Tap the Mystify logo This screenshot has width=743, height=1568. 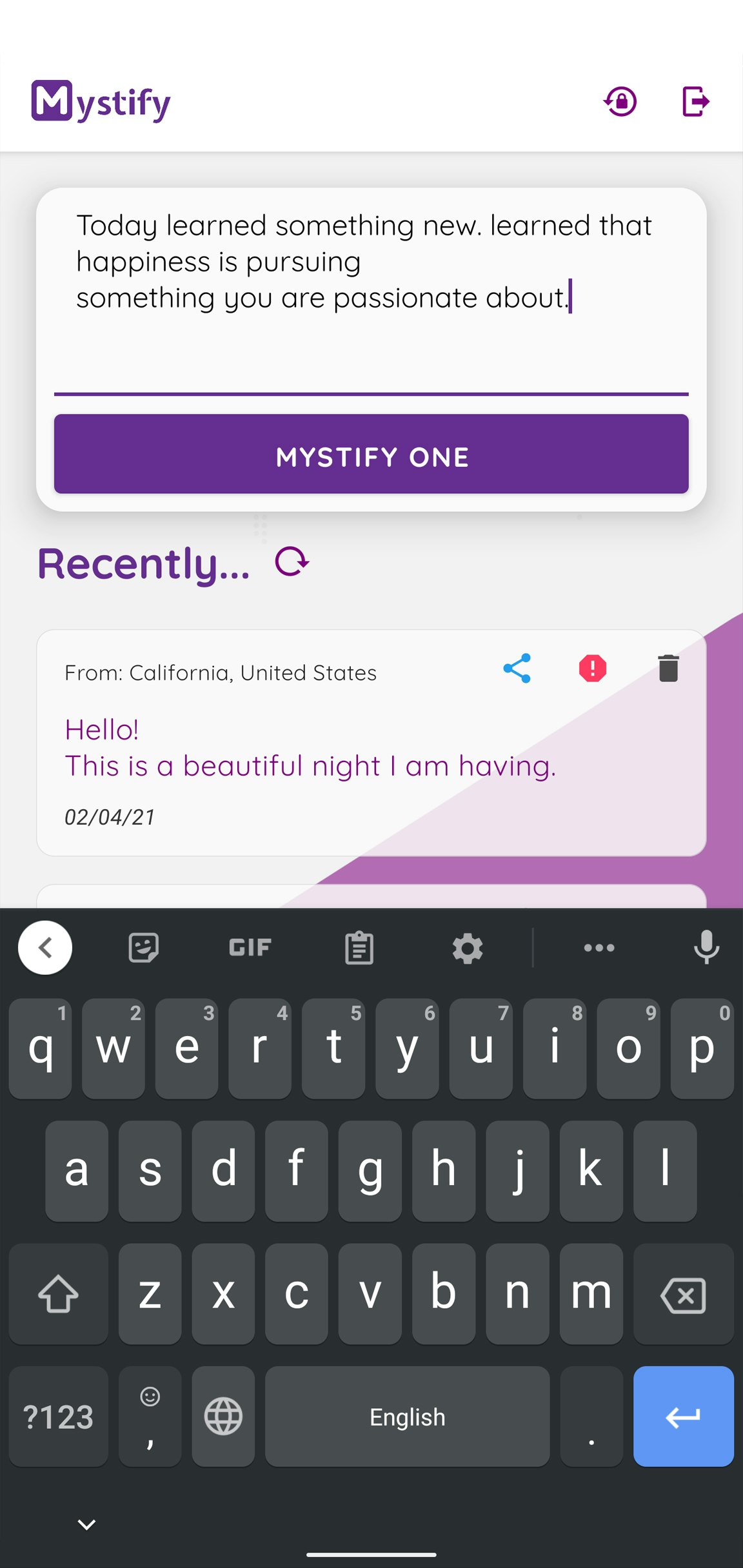click(101, 101)
